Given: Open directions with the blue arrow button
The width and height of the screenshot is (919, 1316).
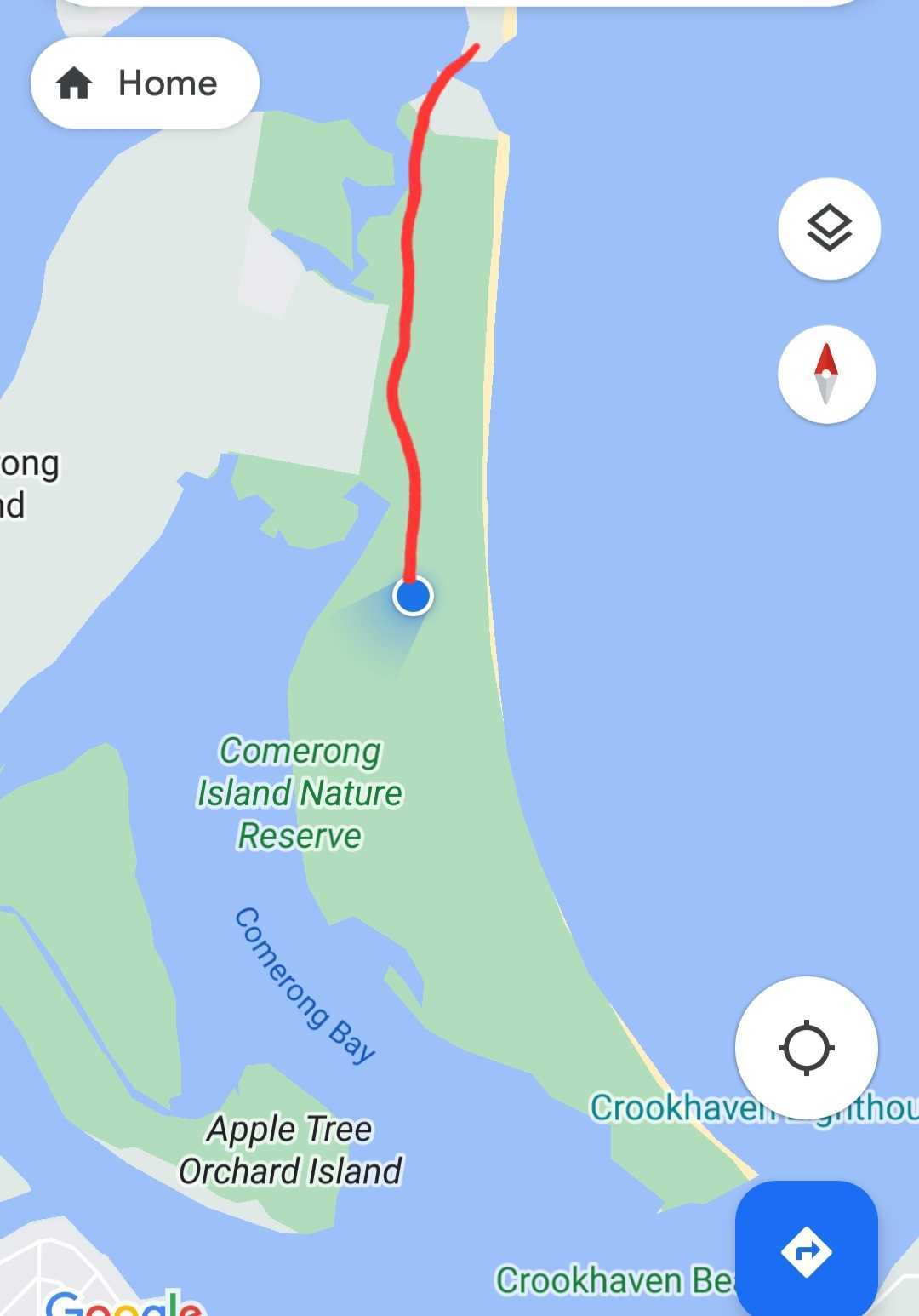Looking at the screenshot, I should point(806,1250).
